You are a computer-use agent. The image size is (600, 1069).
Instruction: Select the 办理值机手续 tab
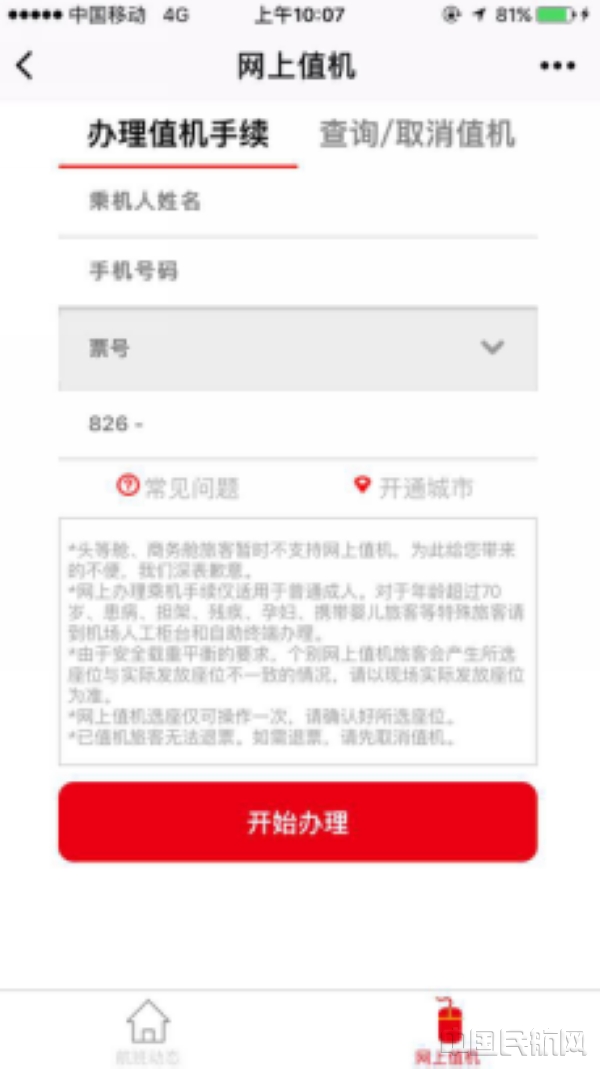(x=178, y=134)
